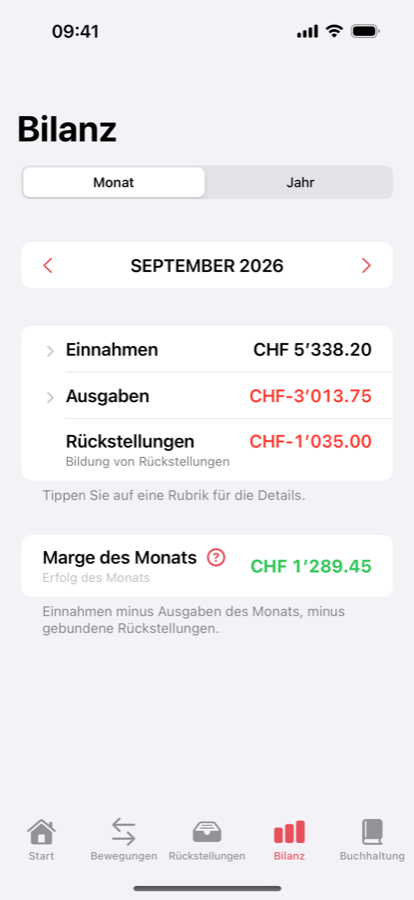This screenshot has width=414, height=900.
Task: Open the Start tab
Action: [x=41, y=840]
